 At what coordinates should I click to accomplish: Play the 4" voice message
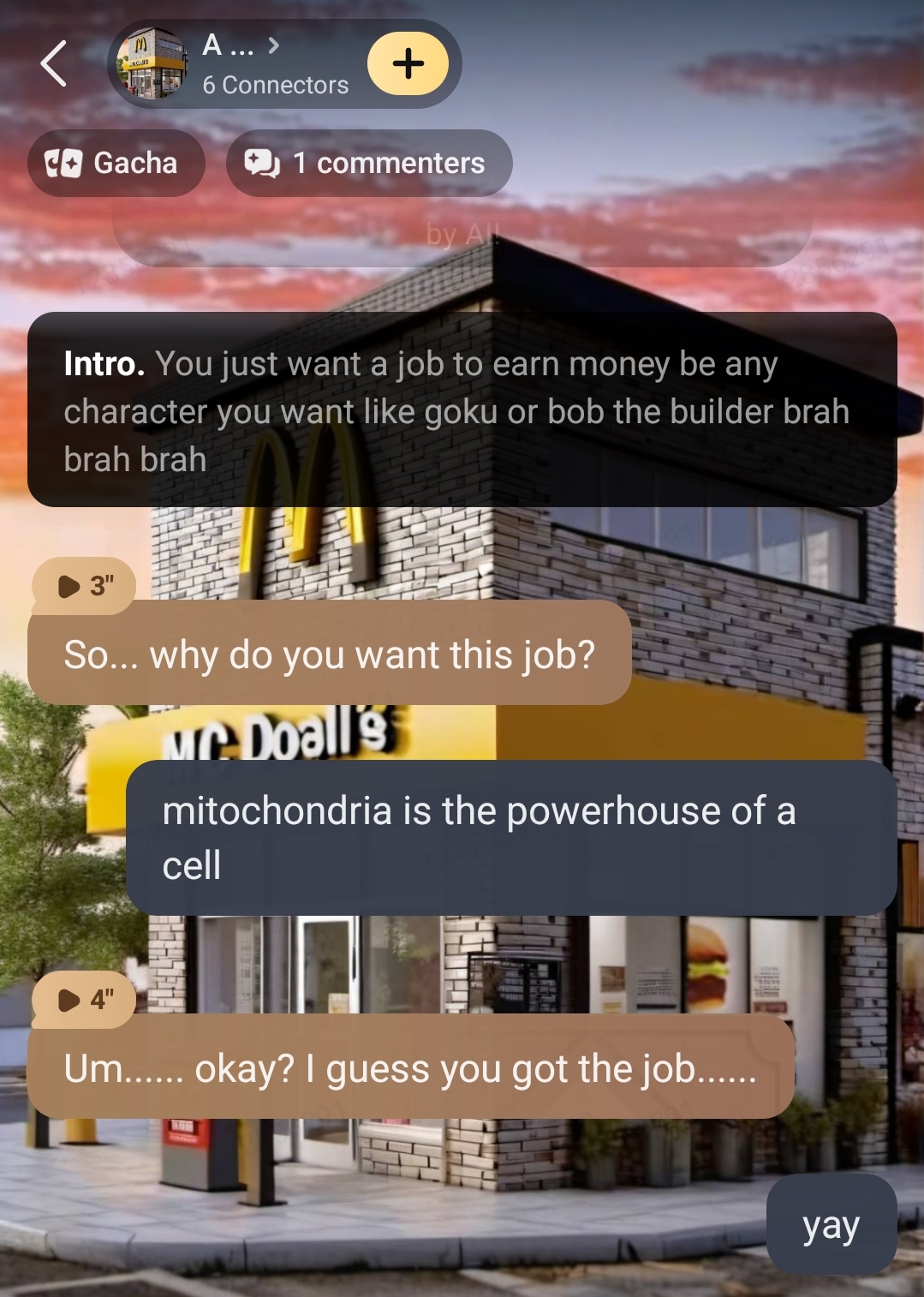(x=84, y=999)
